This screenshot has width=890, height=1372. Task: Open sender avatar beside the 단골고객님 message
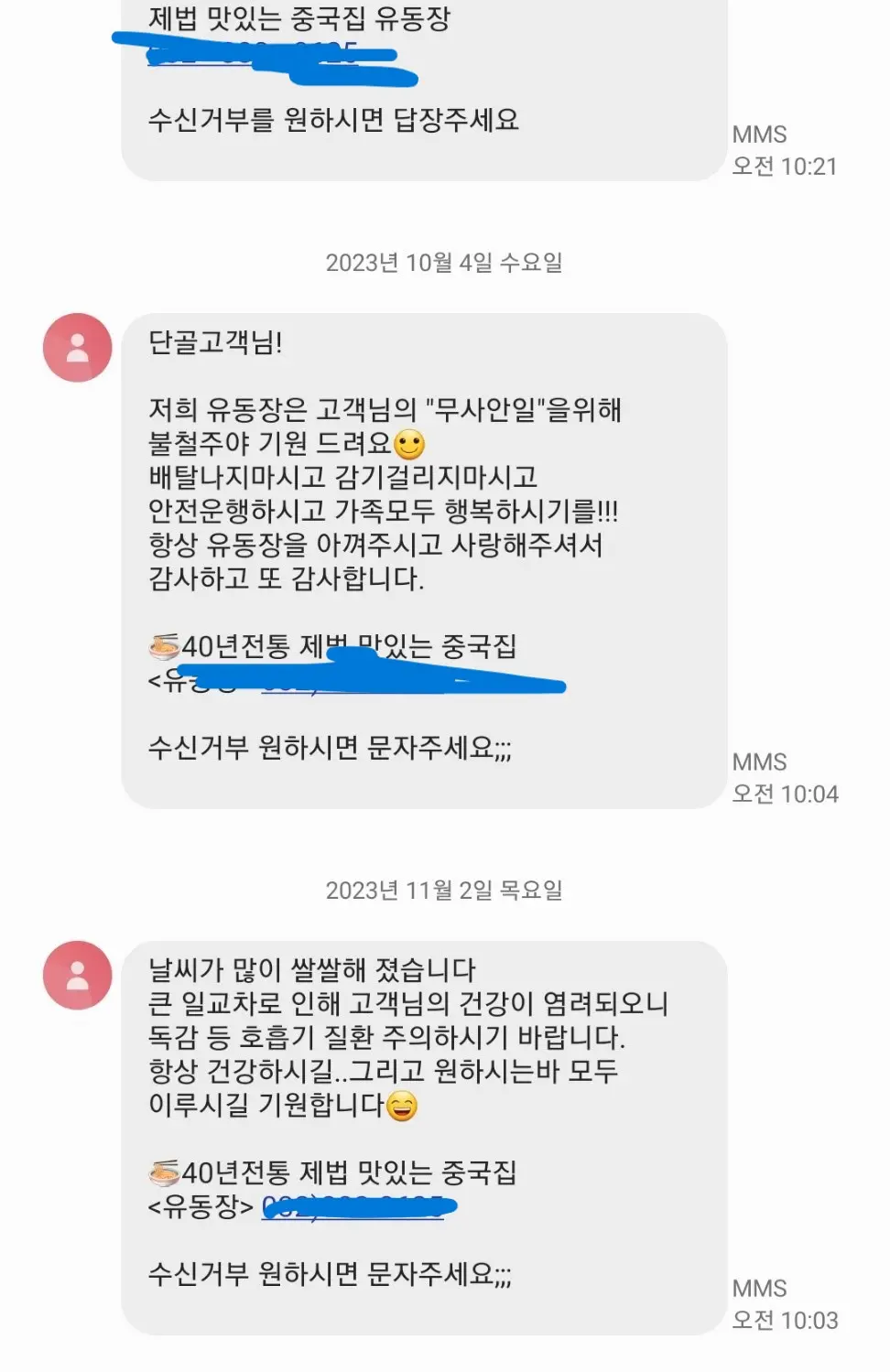point(78,348)
